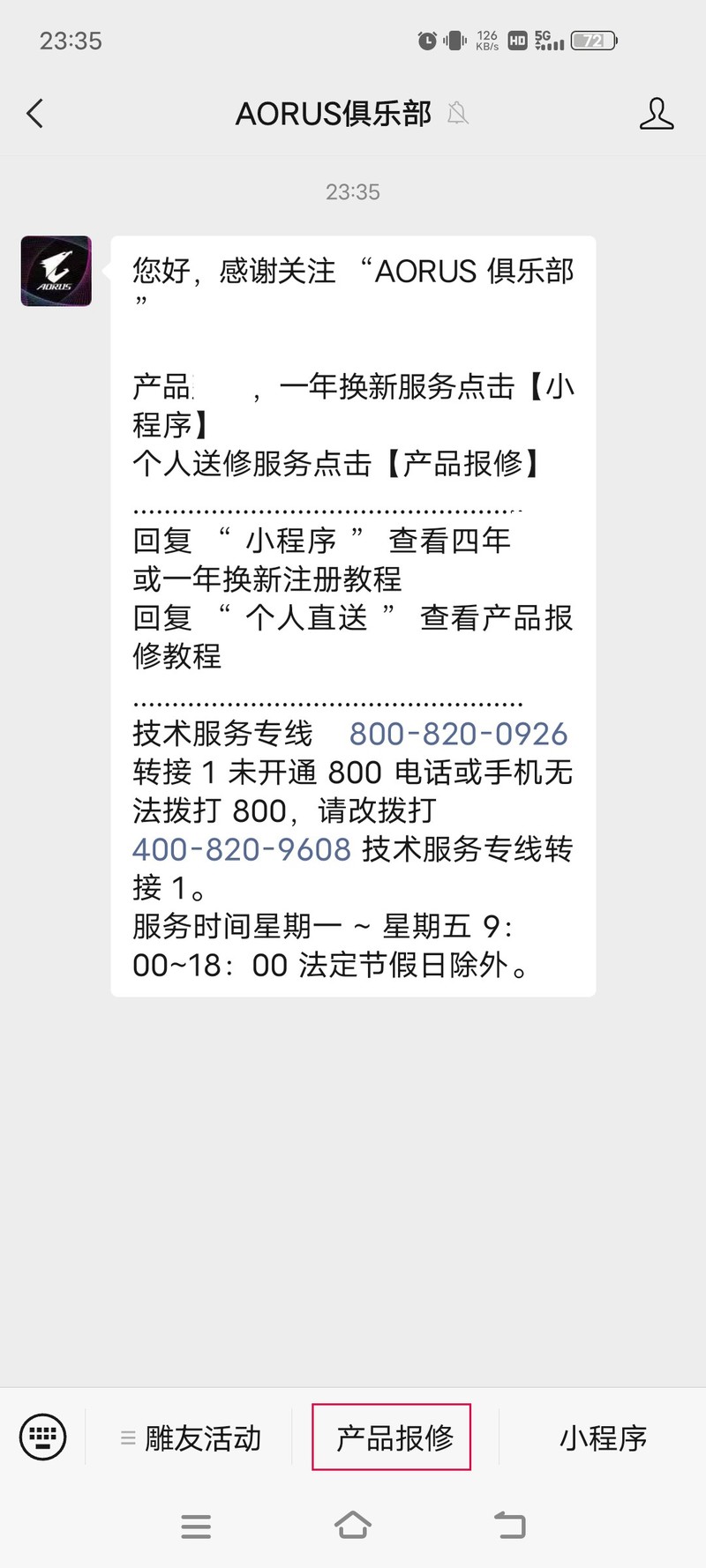
Task: Open the AORUS俱乐部 profile via contact icon
Action: pyautogui.click(x=657, y=113)
